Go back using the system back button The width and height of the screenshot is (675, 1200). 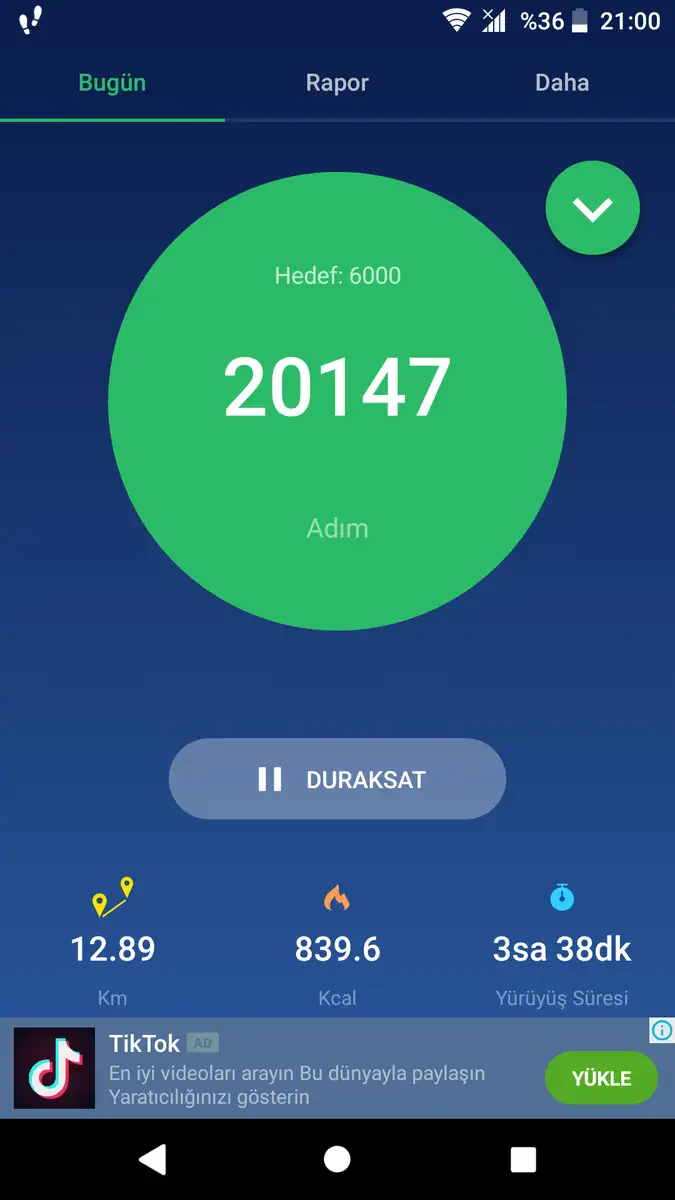(x=152, y=1159)
